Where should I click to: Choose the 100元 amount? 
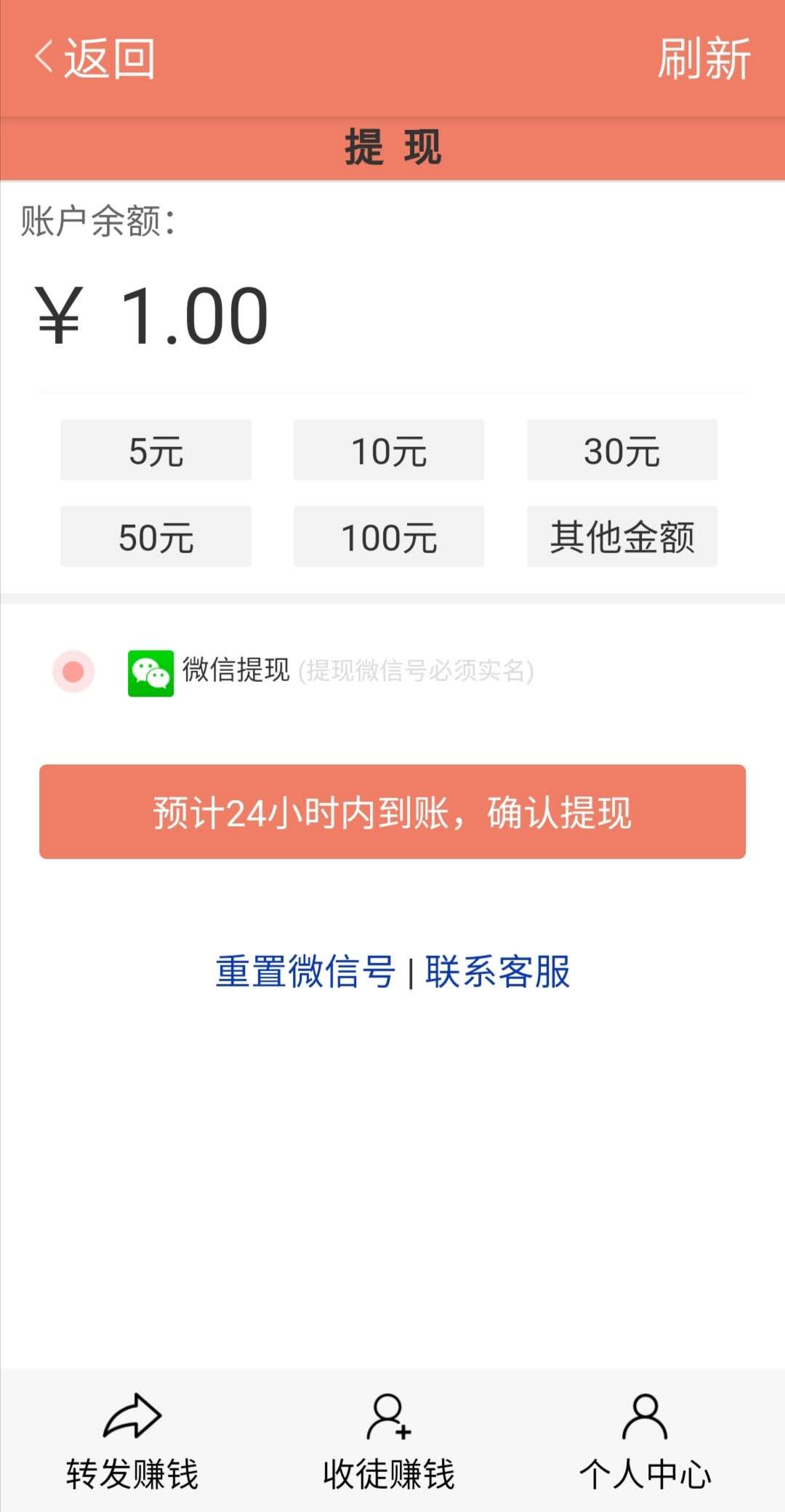(389, 537)
